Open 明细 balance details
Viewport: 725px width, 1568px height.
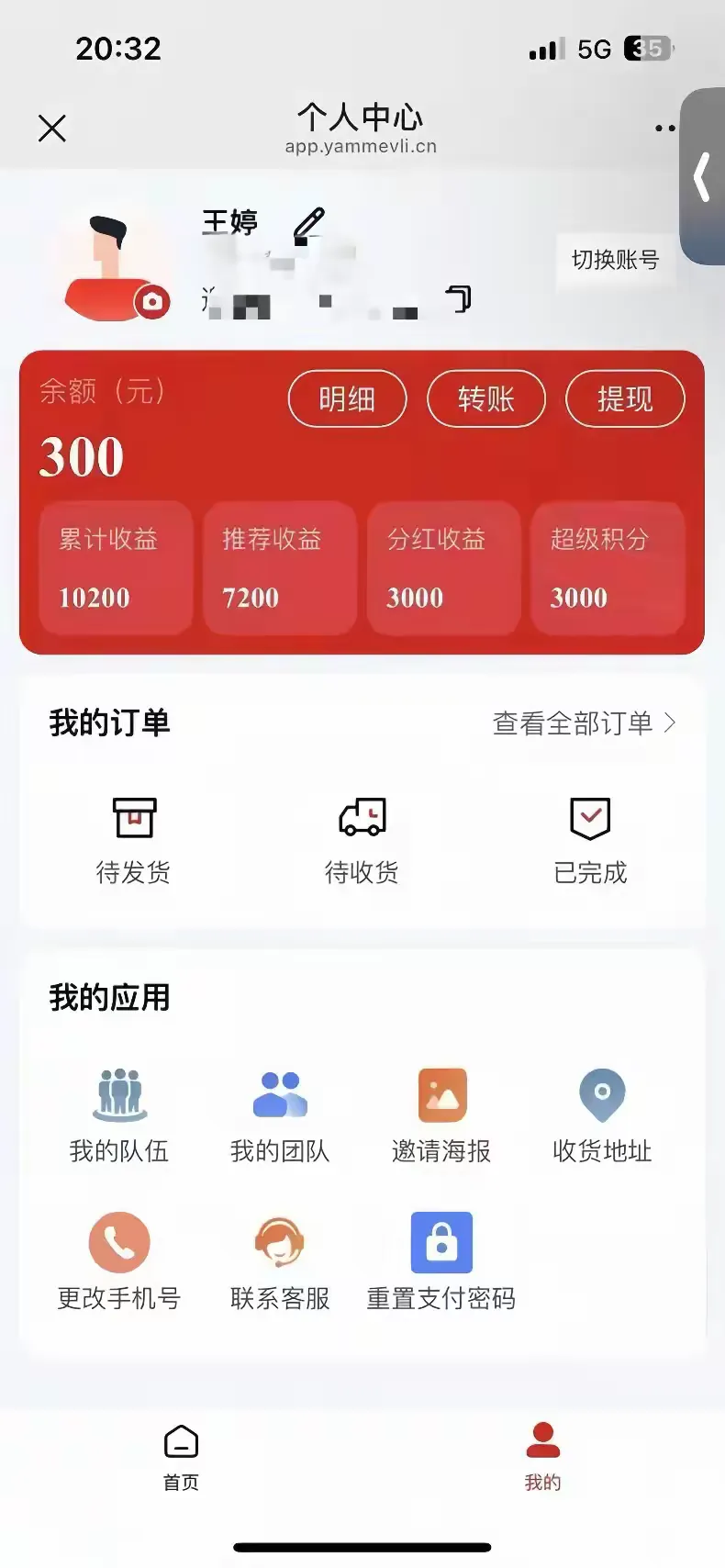(x=347, y=398)
